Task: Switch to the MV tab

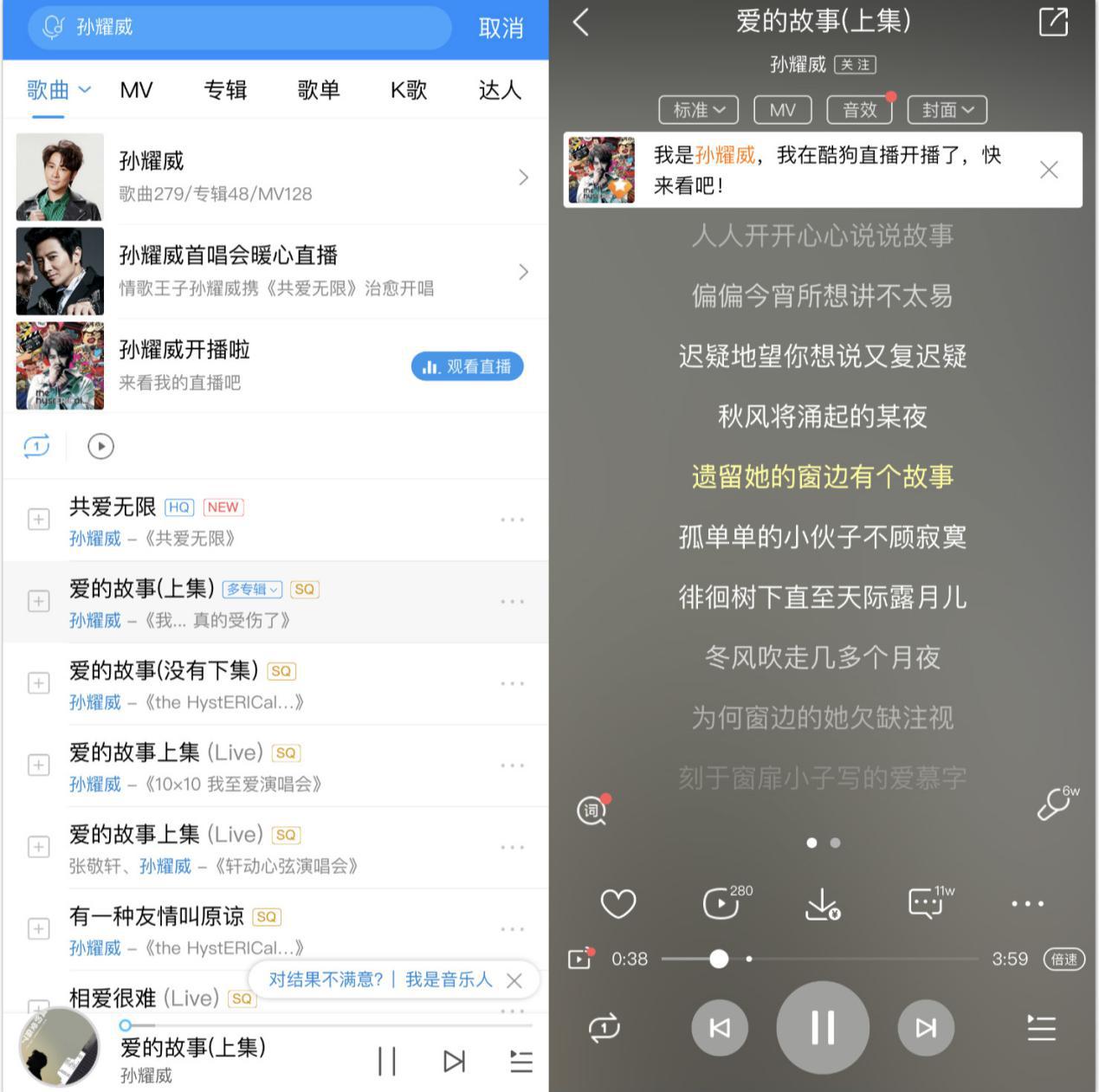Action: tap(136, 90)
